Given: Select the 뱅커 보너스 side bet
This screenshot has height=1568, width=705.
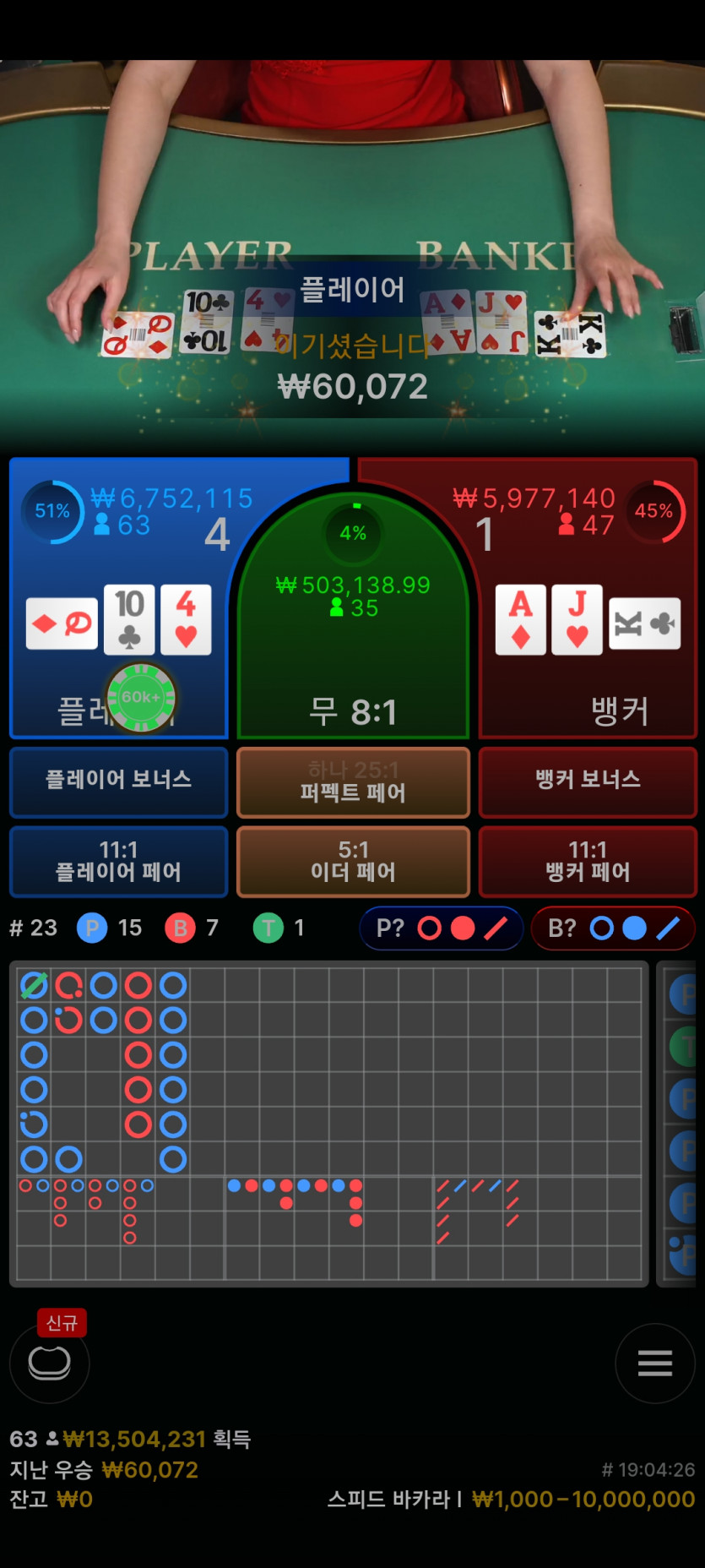Looking at the screenshot, I should pos(588,781).
